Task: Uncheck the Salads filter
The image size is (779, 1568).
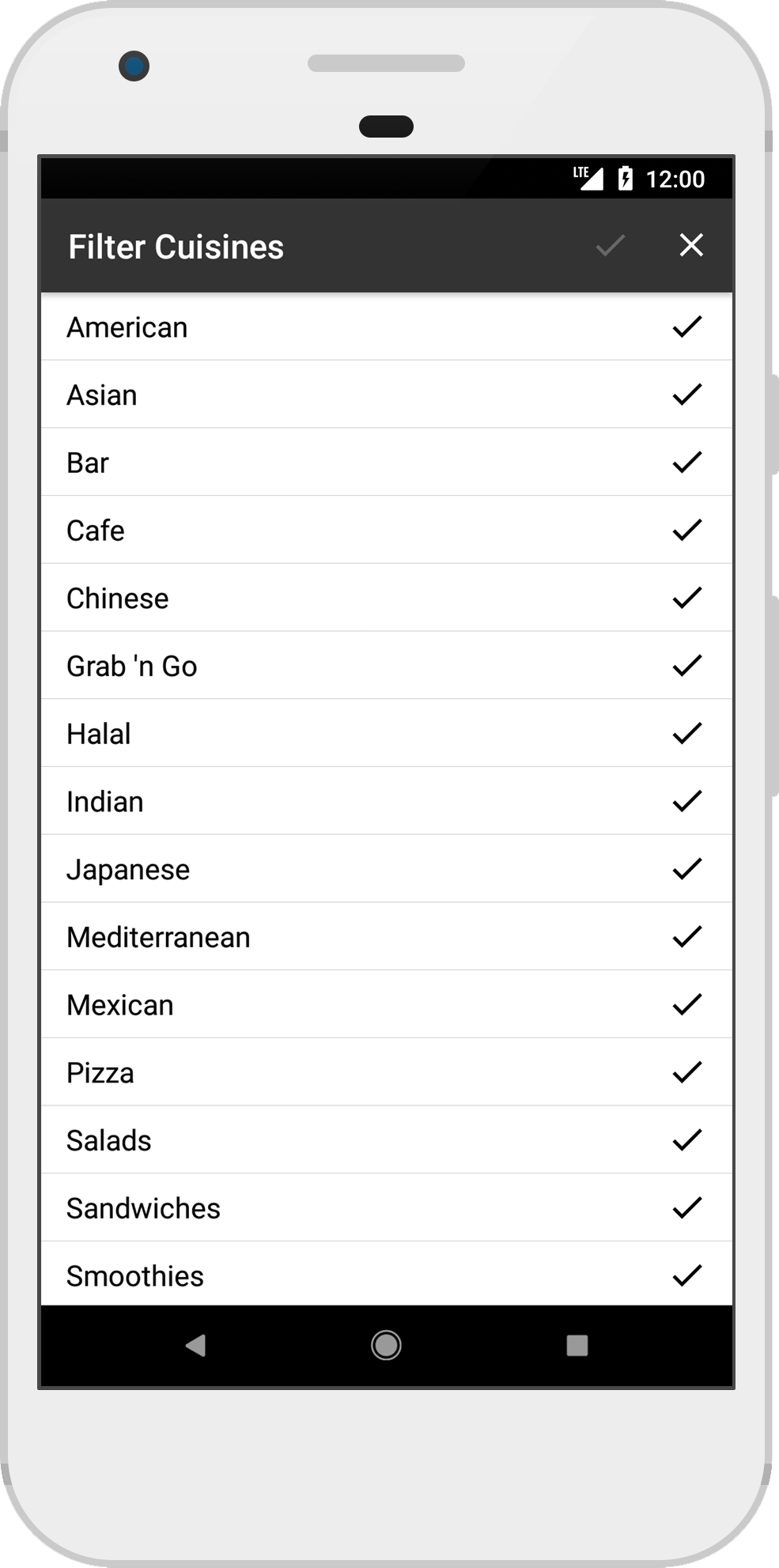Action: (x=386, y=1140)
